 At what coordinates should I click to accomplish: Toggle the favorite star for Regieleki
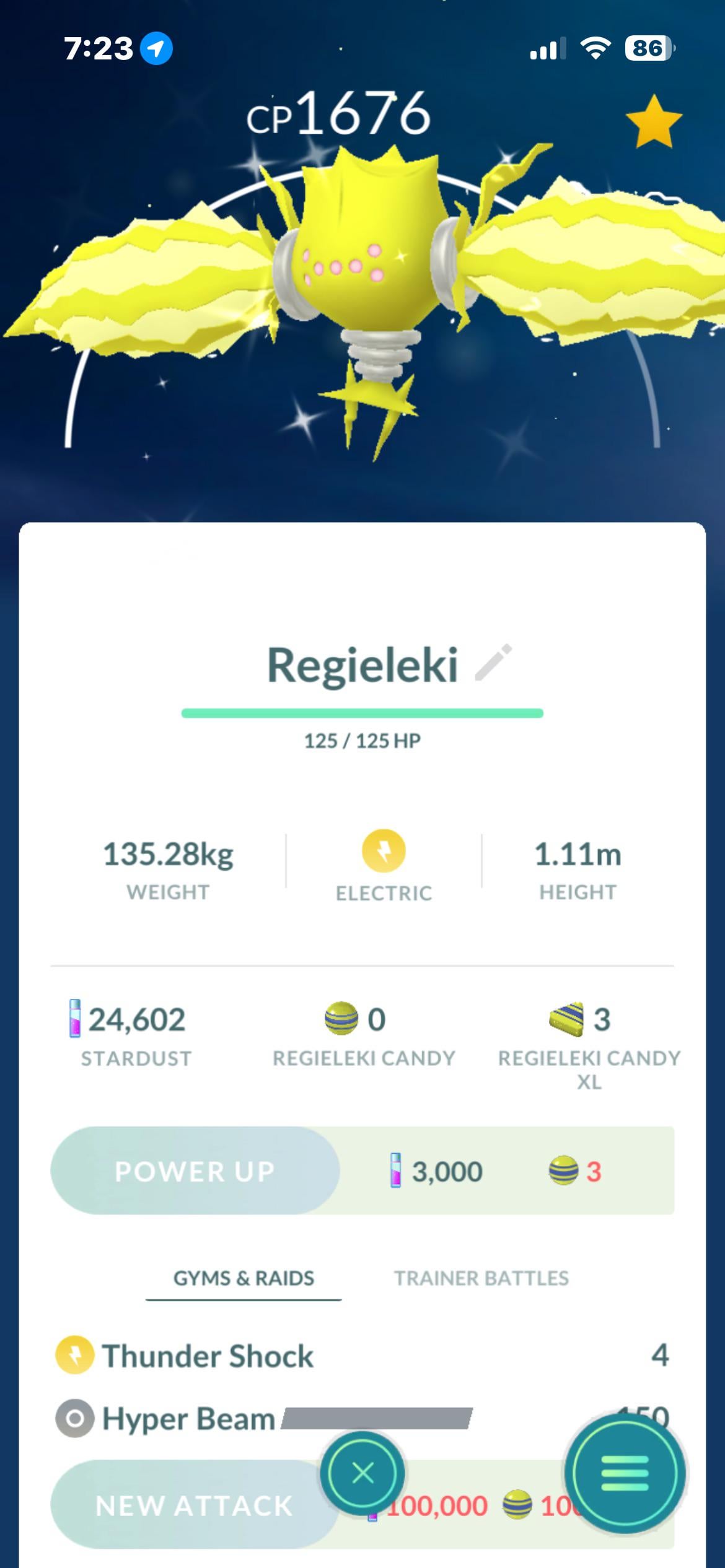point(654,121)
